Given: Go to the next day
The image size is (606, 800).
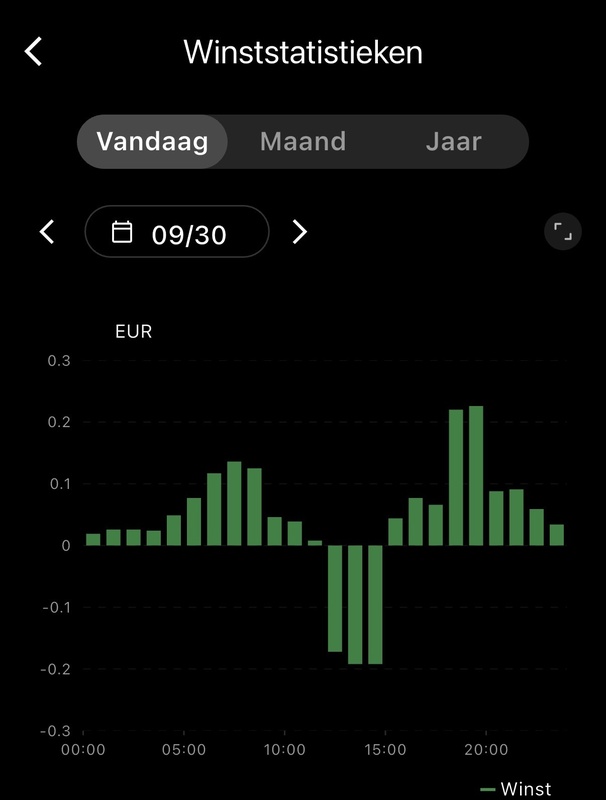Looking at the screenshot, I should pyautogui.click(x=299, y=232).
